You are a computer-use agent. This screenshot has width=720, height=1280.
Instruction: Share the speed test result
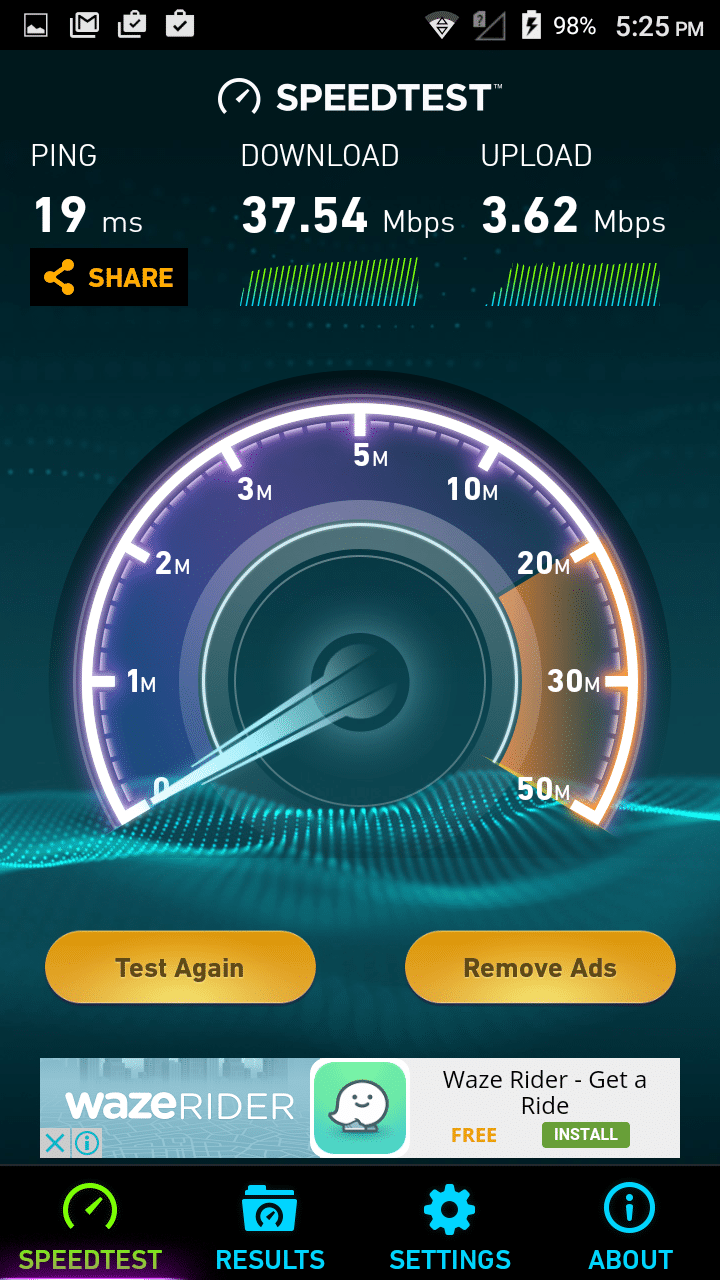tap(109, 277)
